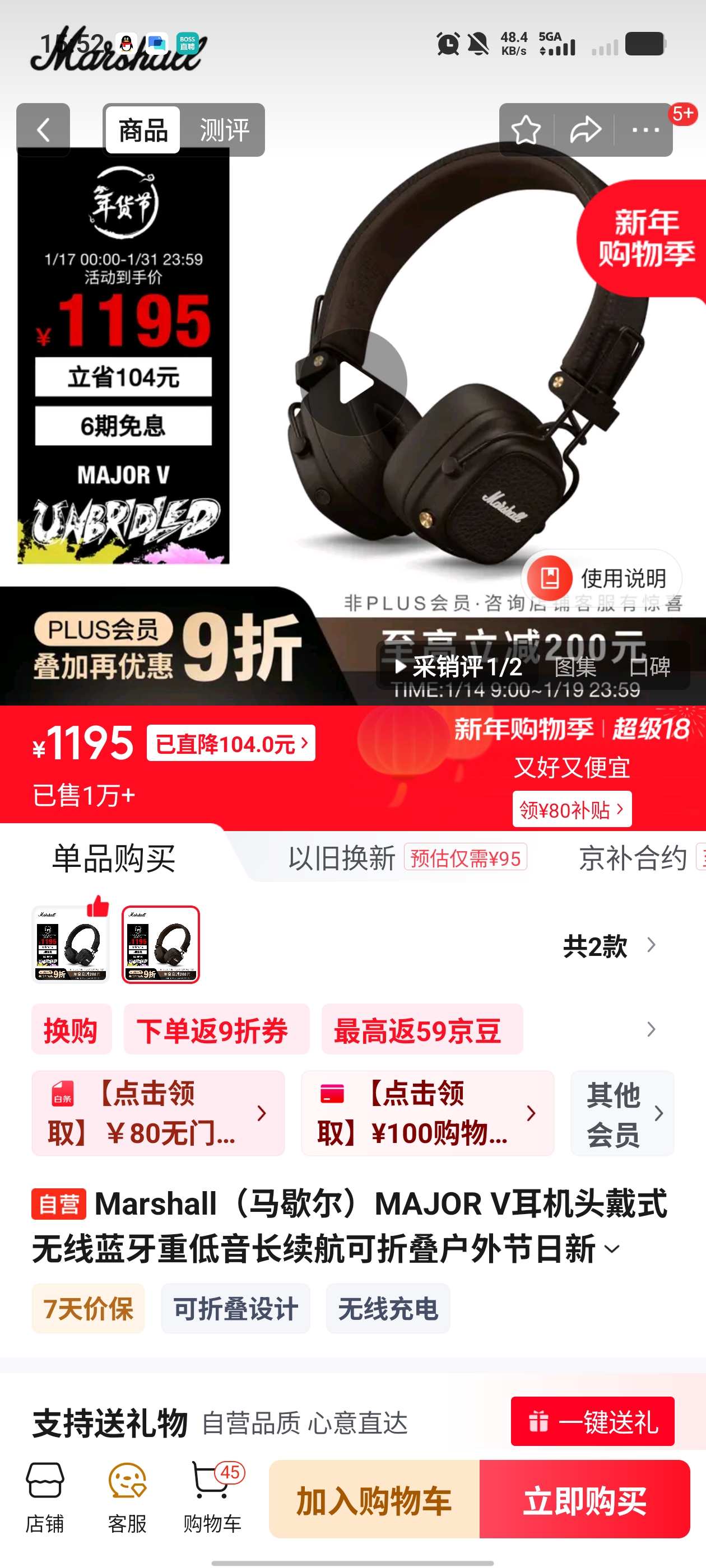706x1568 pixels.
Task: Claim the ¥100购物 coupon
Action: coord(427,1113)
